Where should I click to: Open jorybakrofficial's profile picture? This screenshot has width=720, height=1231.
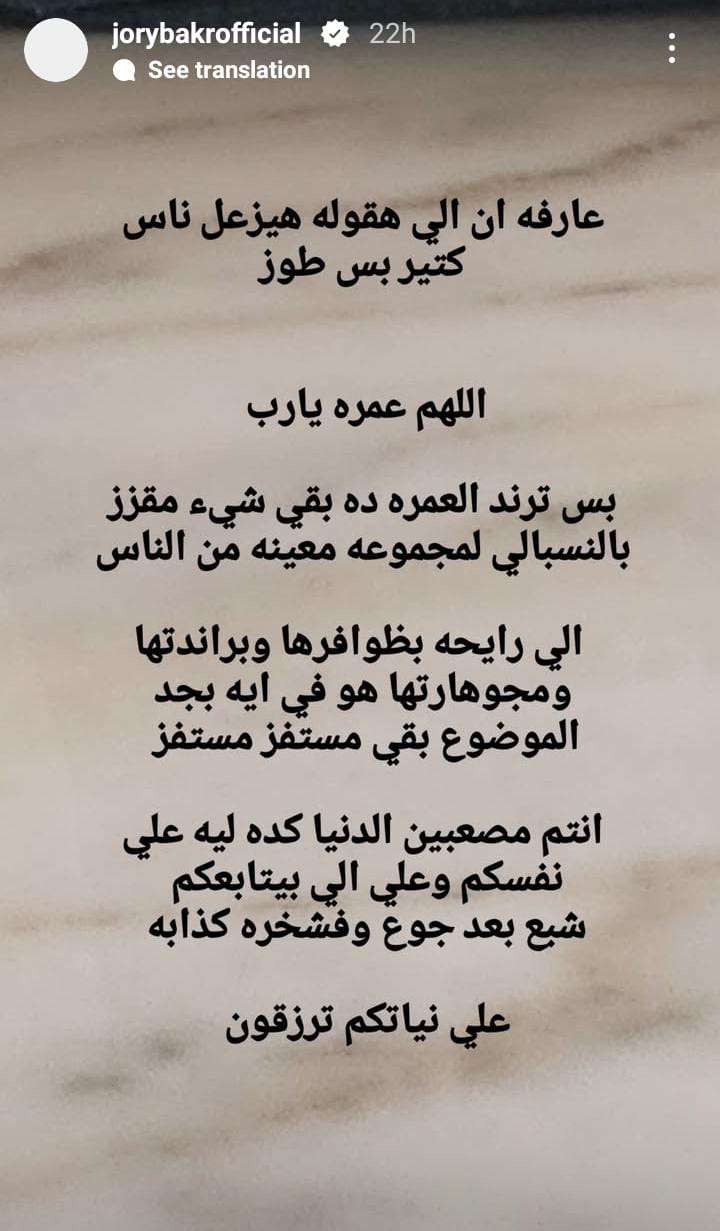point(56,50)
